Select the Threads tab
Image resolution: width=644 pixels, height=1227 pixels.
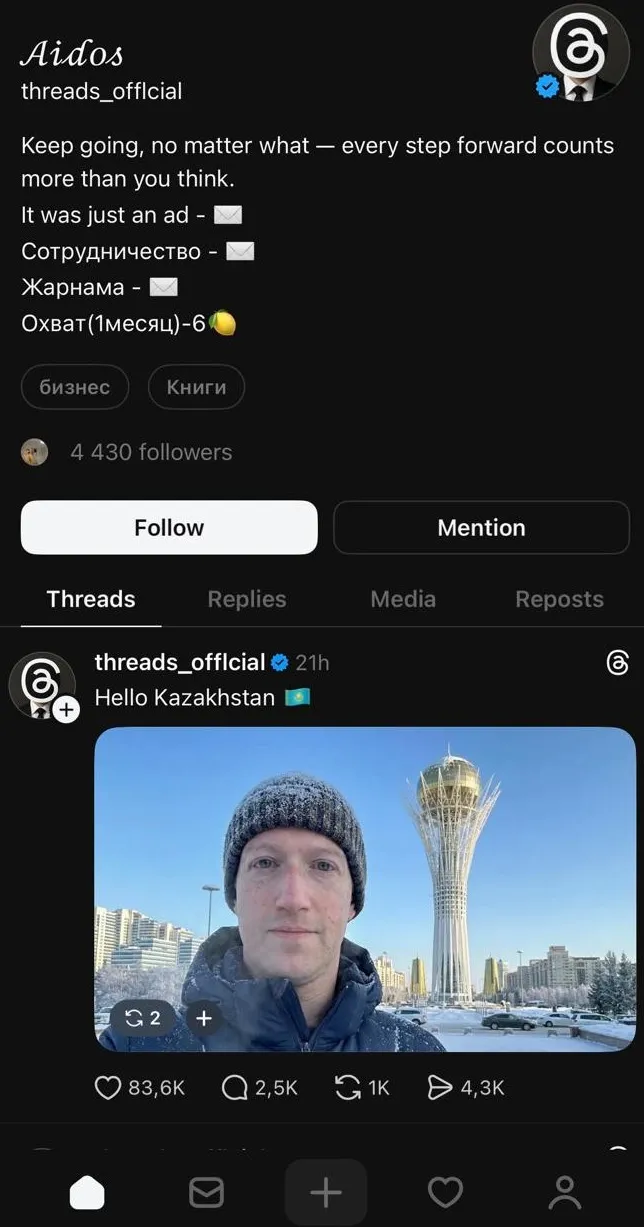pyautogui.click(x=91, y=599)
